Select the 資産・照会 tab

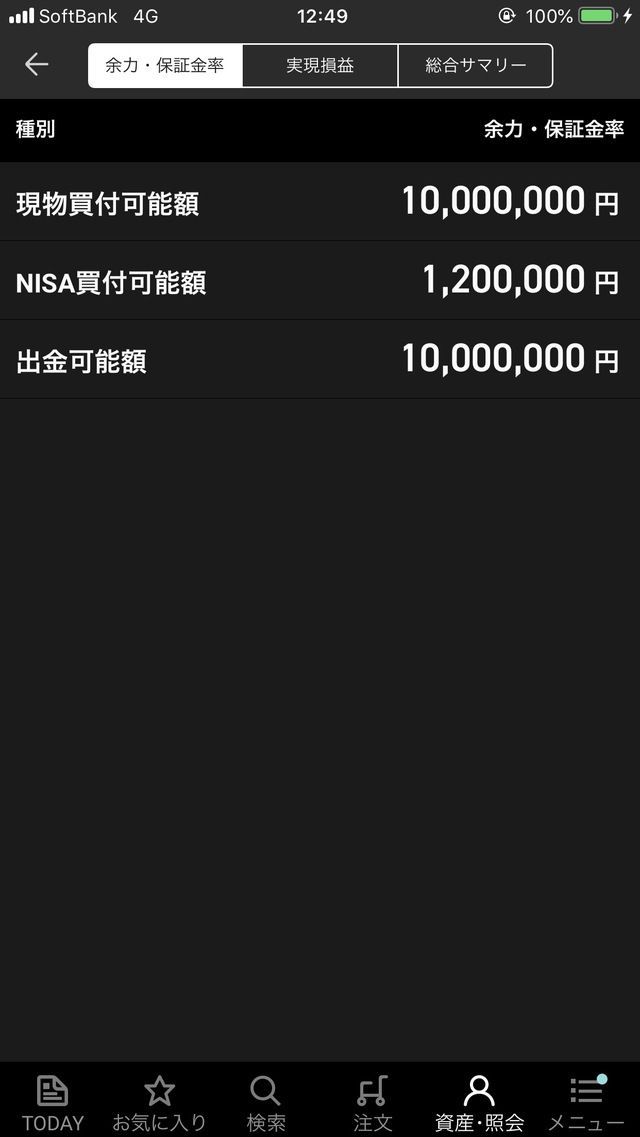pos(479,1102)
